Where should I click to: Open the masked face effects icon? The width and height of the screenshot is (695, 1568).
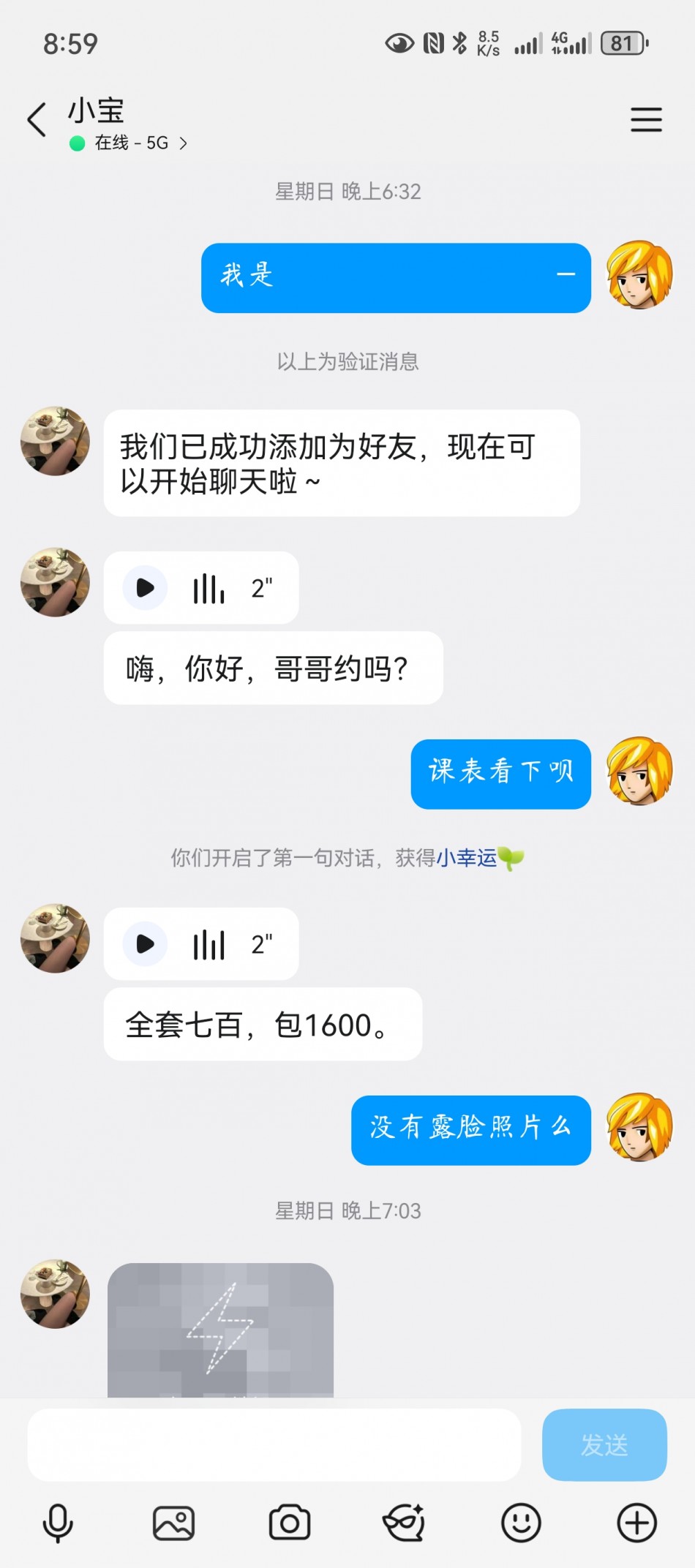[405, 1523]
